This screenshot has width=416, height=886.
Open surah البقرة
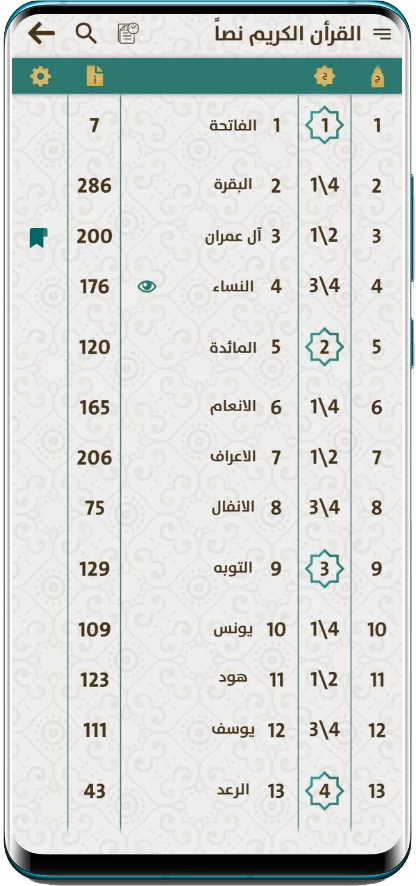[x=233, y=185]
